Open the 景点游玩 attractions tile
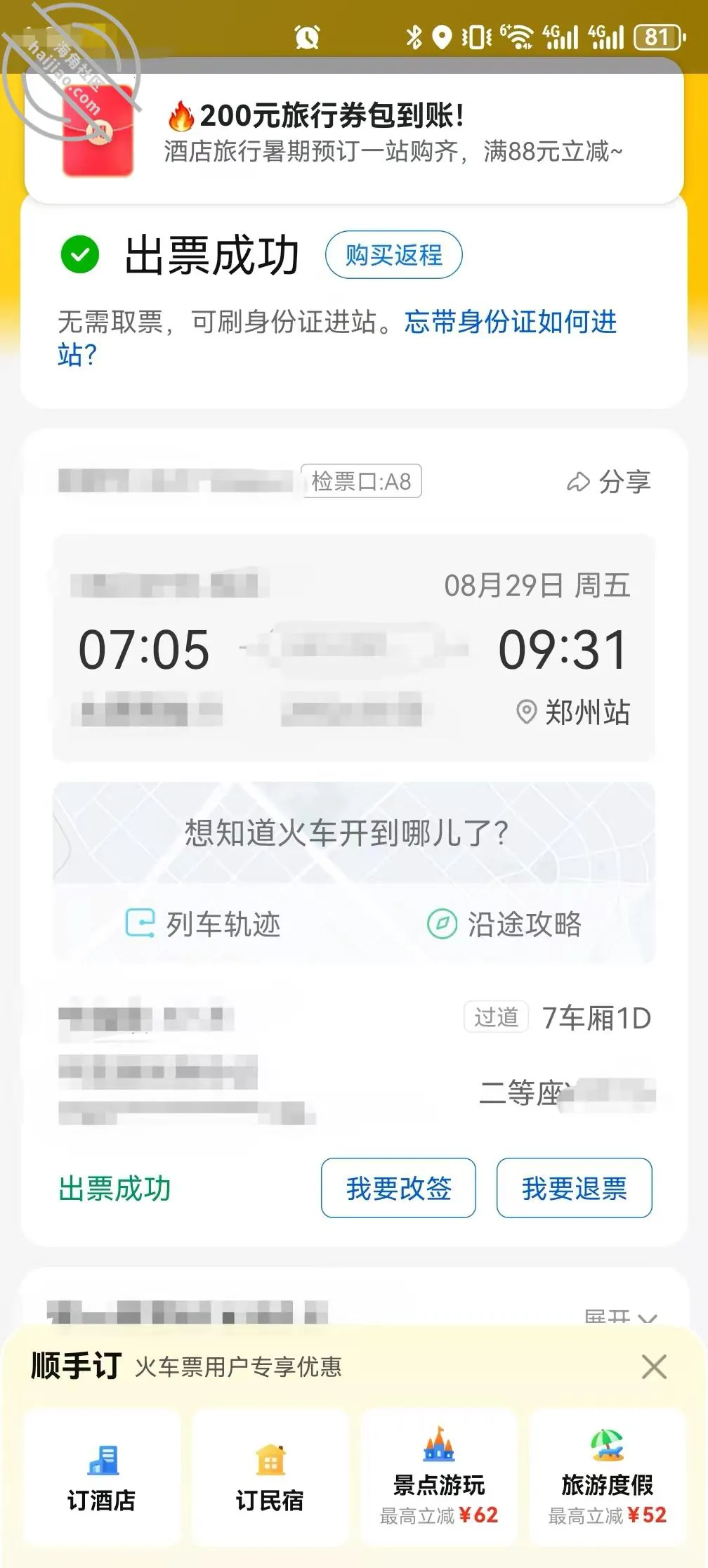708x1568 pixels. coord(439,1477)
